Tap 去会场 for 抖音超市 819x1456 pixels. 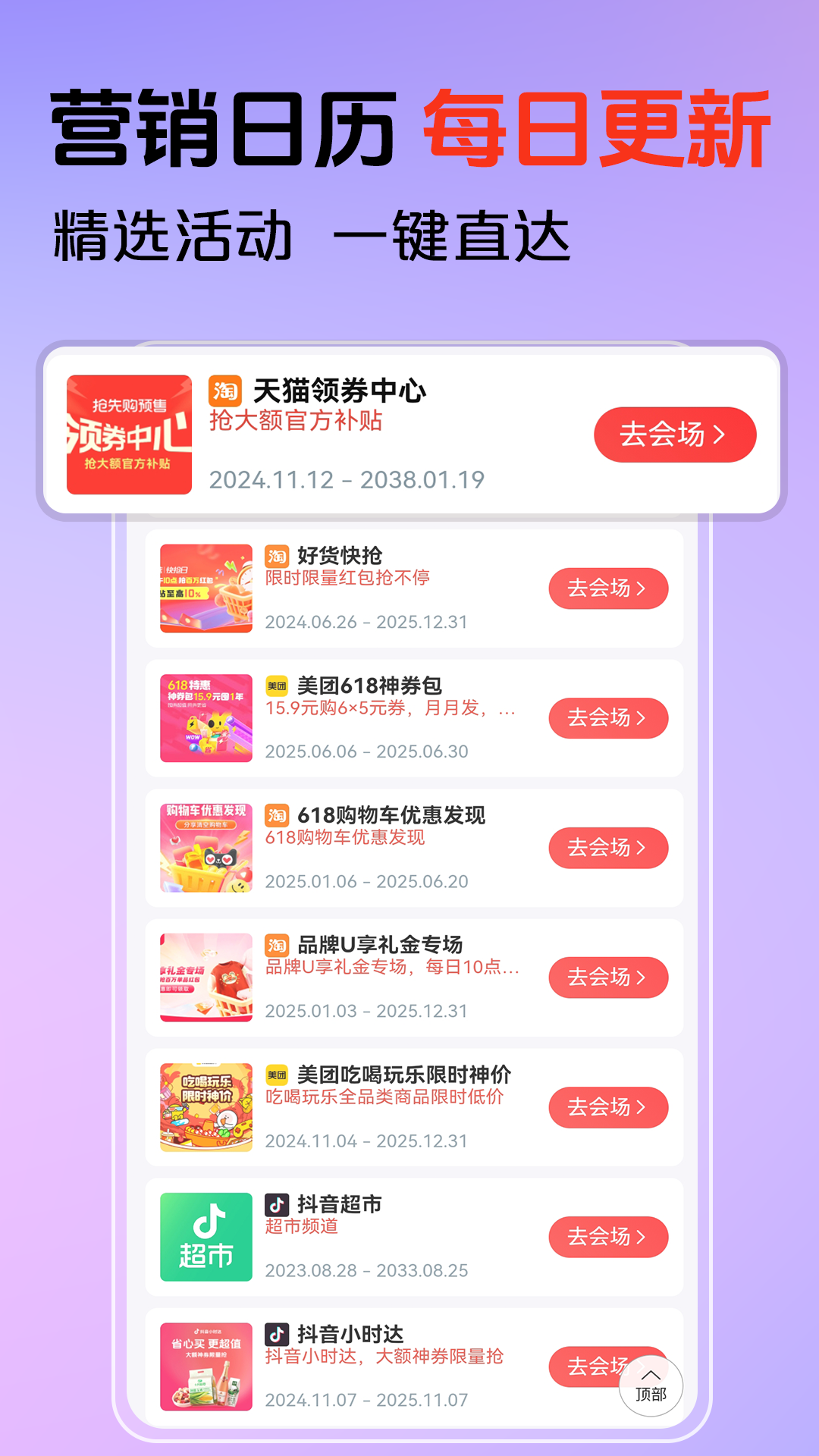tap(607, 1237)
